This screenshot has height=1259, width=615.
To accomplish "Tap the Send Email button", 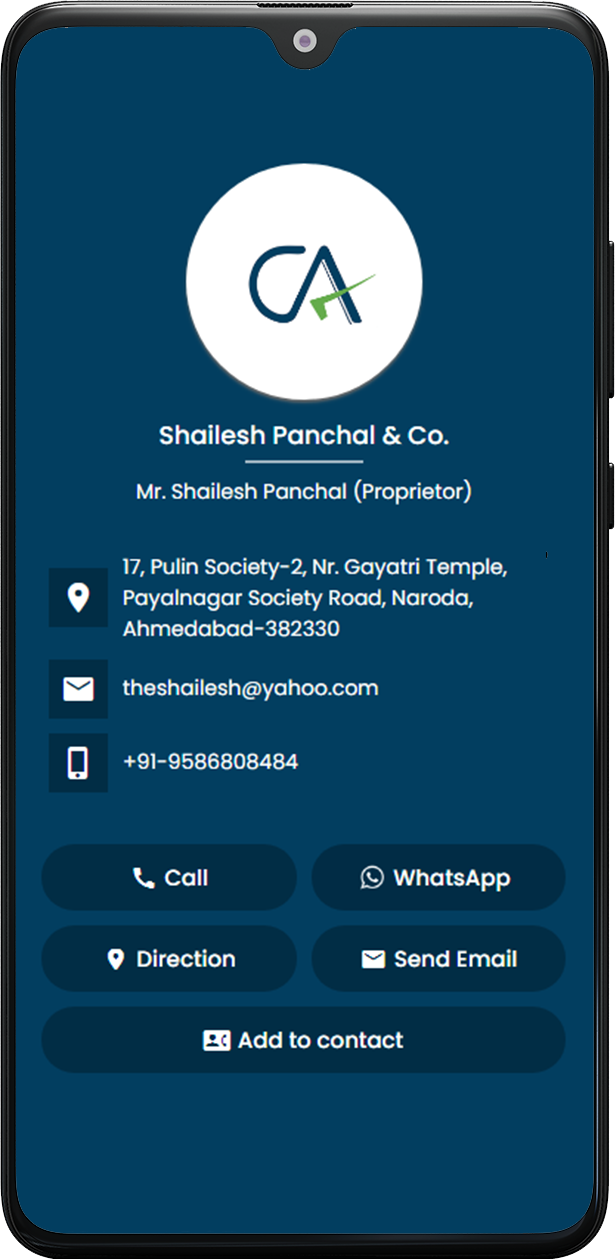I will click(438, 958).
